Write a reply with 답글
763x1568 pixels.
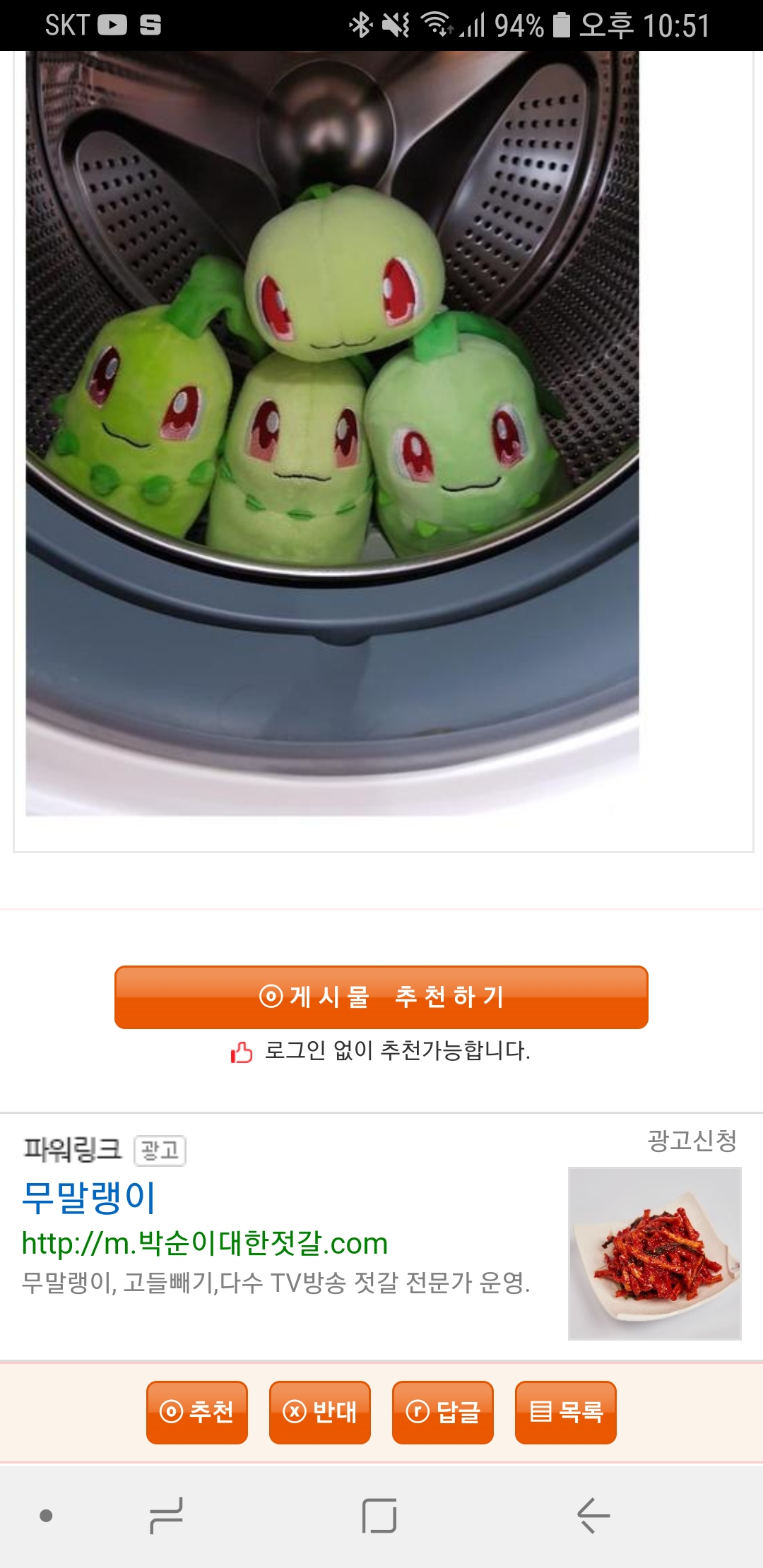(443, 1412)
